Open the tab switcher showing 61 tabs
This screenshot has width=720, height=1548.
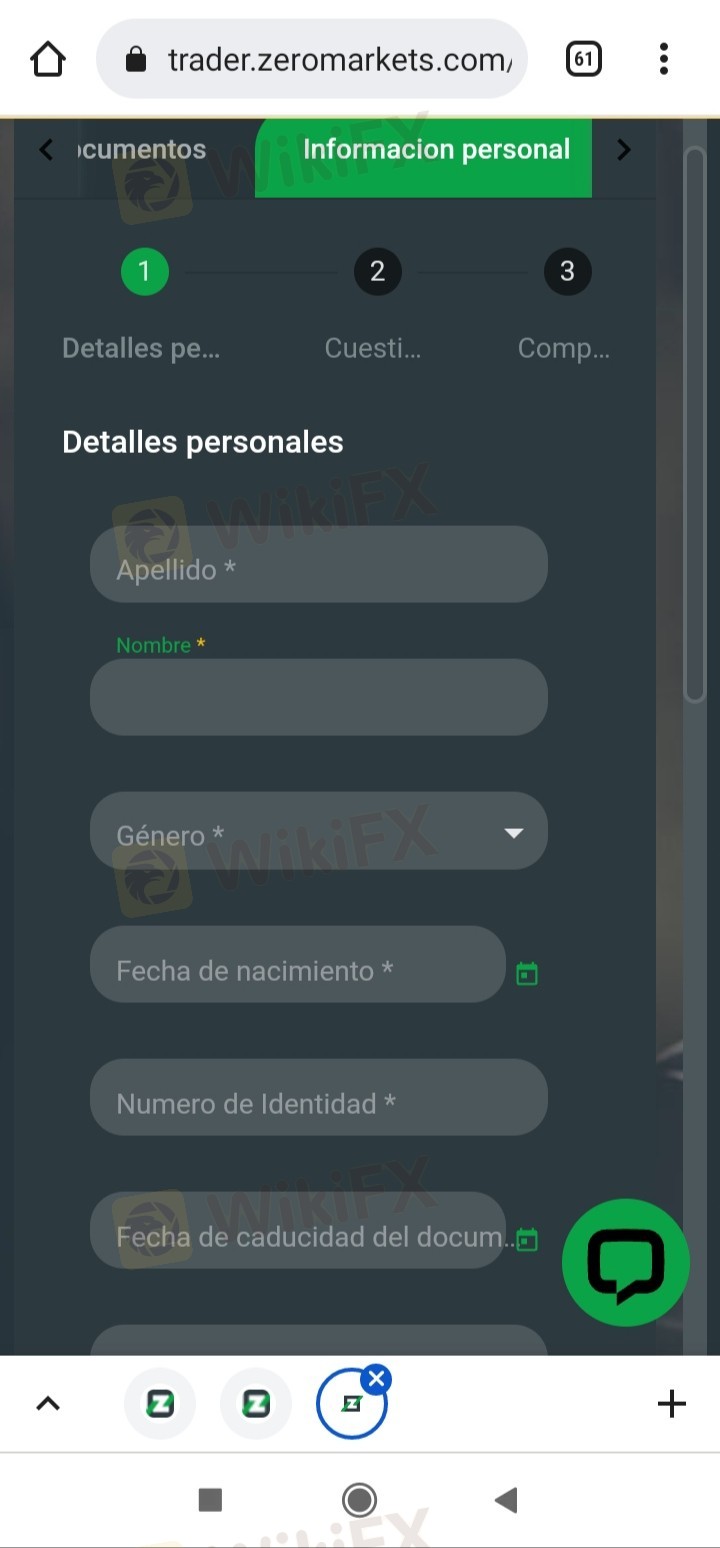coord(584,60)
